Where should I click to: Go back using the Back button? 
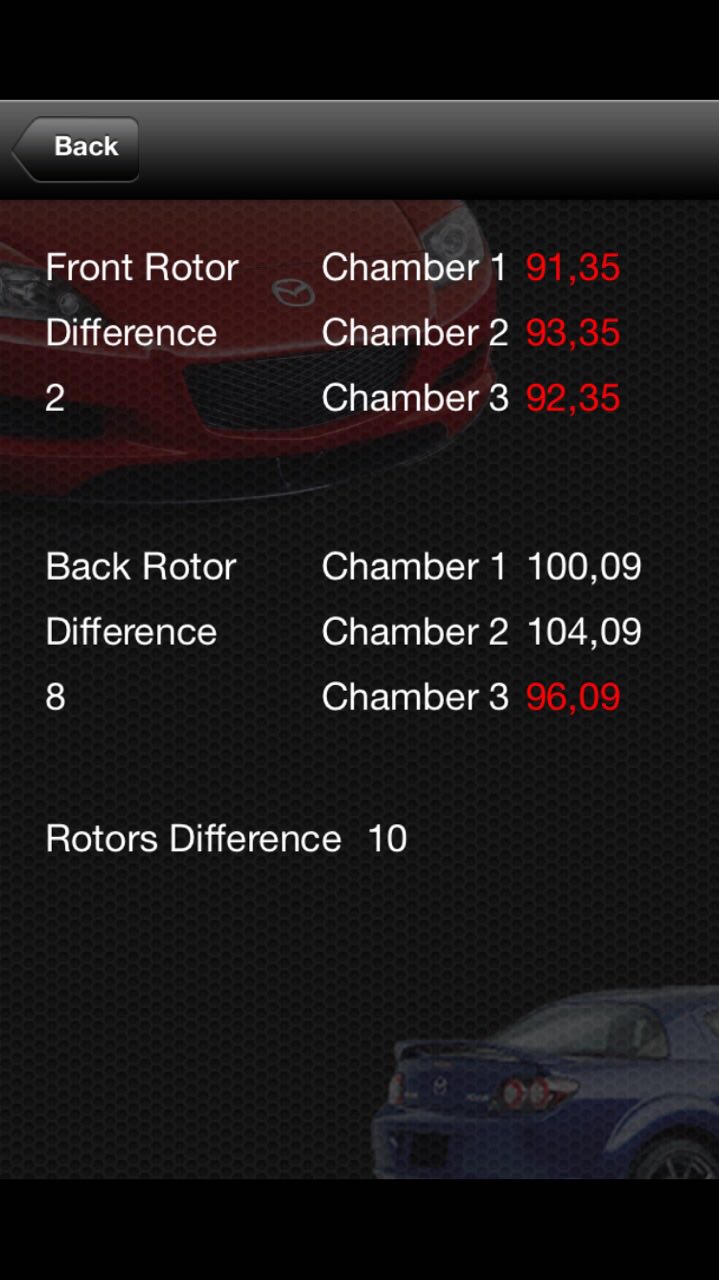point(76,148)
